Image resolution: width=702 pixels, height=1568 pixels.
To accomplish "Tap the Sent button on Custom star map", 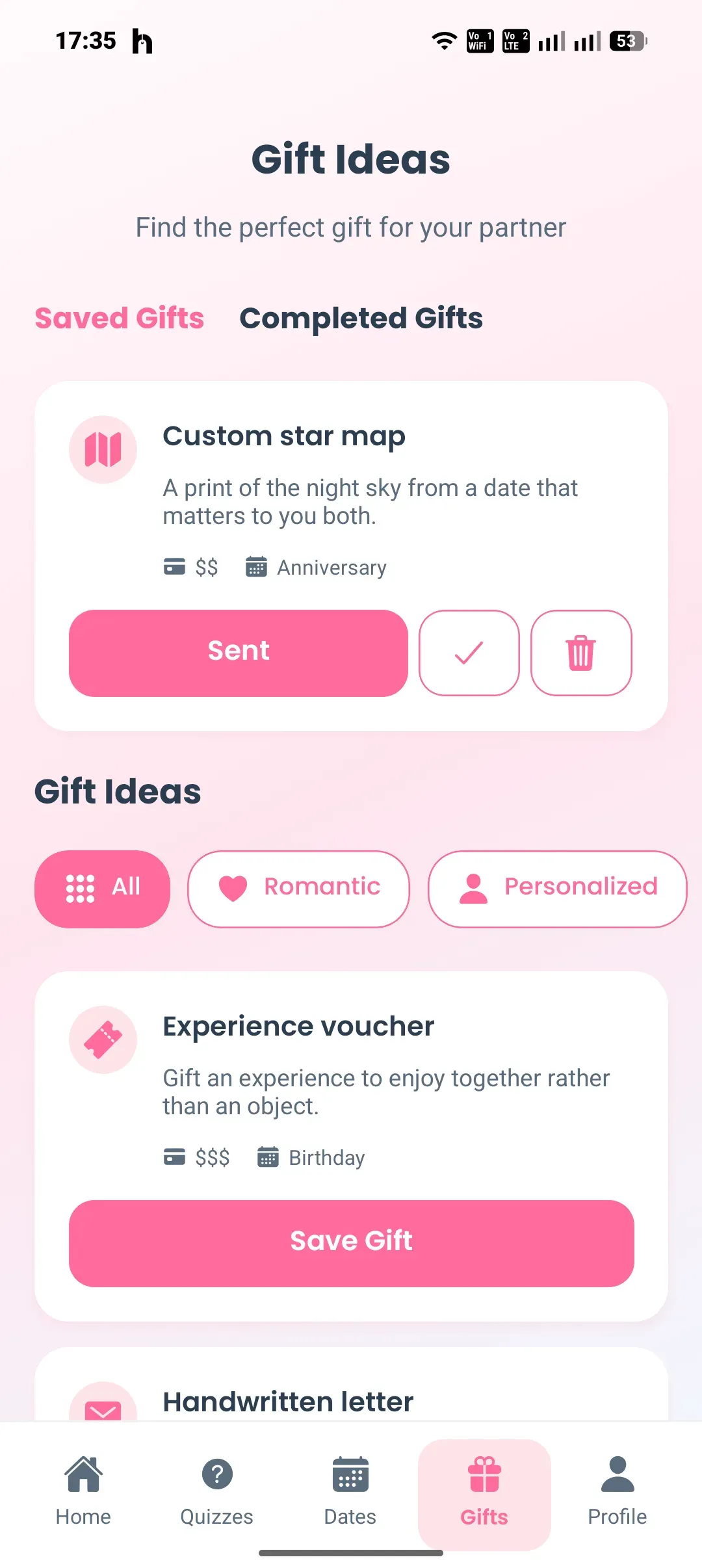I will (239, 653).
